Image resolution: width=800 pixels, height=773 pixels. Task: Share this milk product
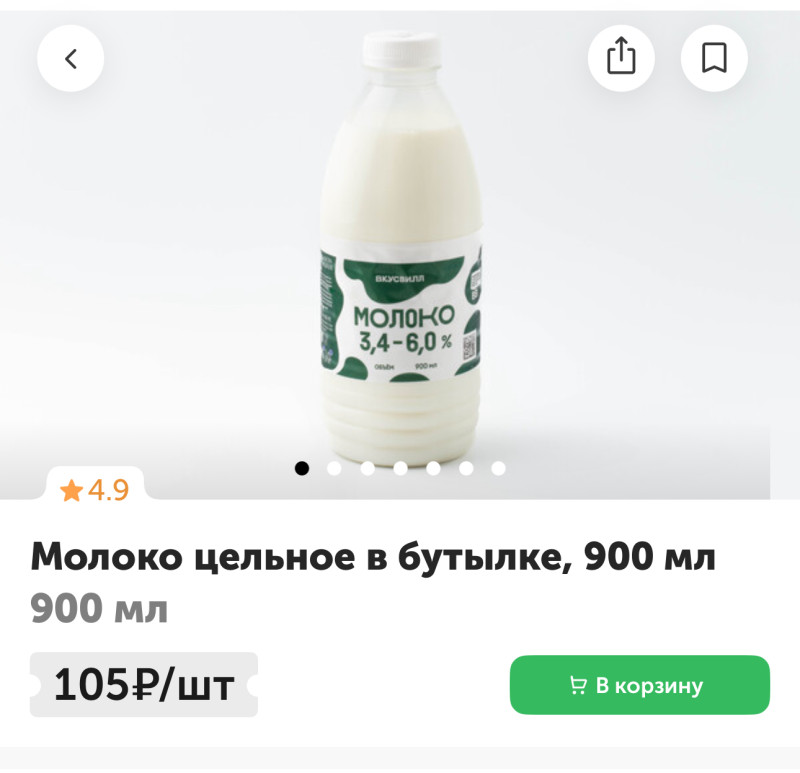[621, 58]
